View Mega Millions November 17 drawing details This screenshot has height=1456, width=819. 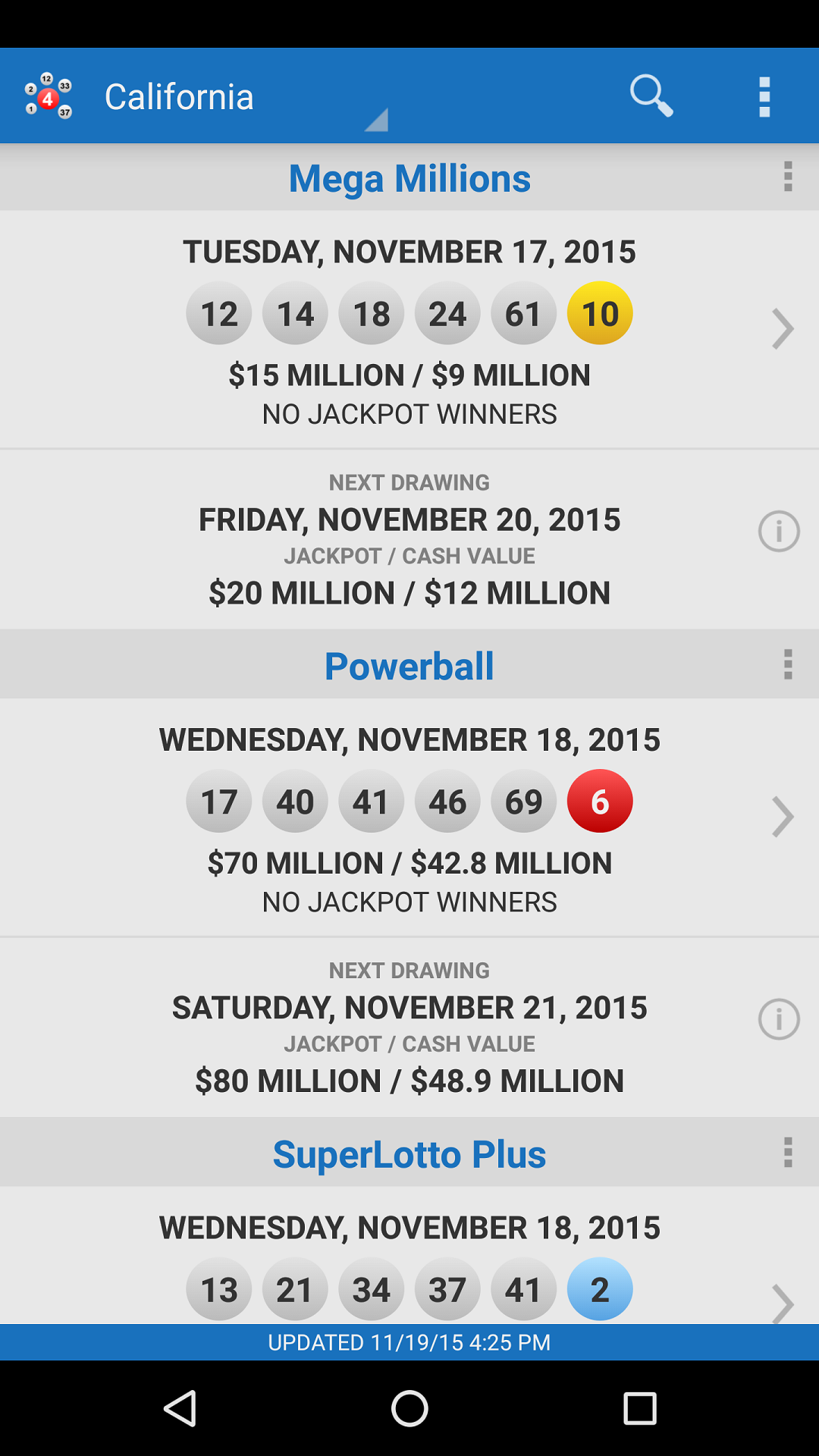click(782, 329)
